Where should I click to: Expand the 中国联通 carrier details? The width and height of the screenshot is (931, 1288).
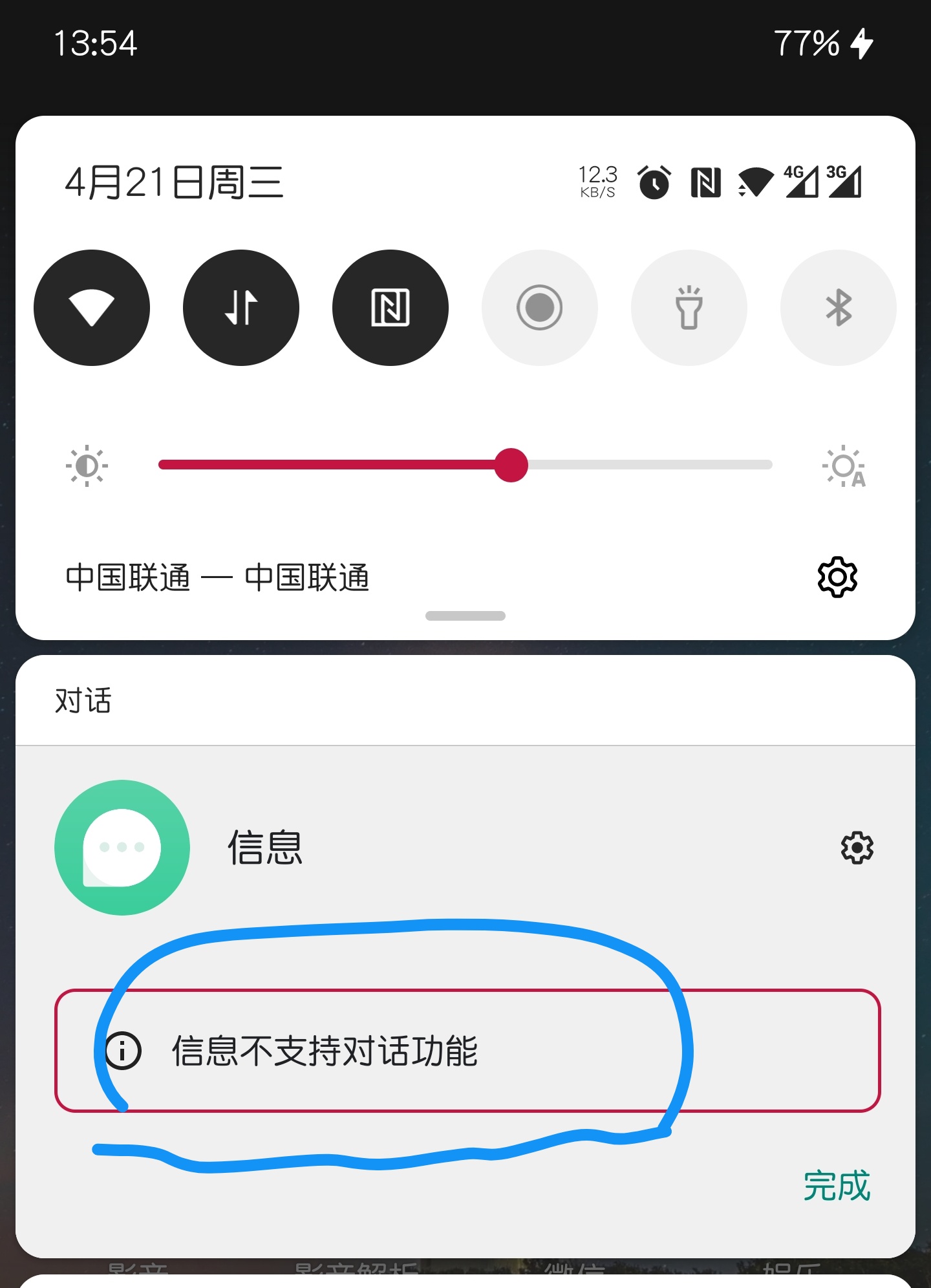tap(220, 577)
